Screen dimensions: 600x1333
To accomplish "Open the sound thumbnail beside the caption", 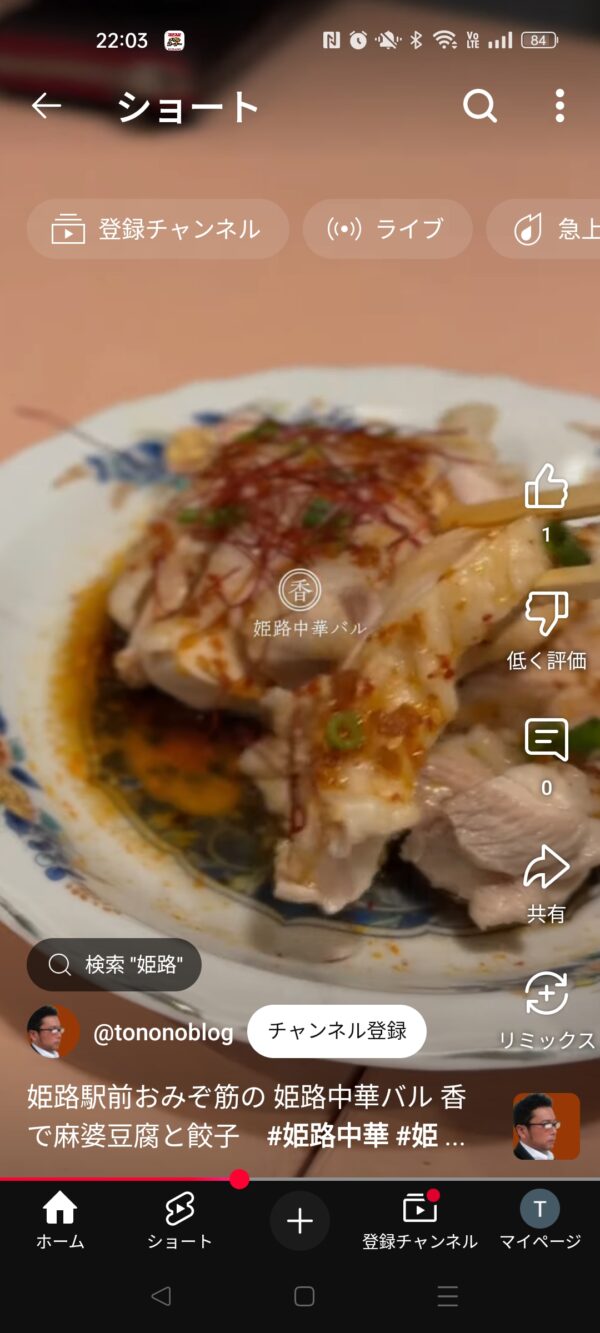I will click(x=546, y=1126).
